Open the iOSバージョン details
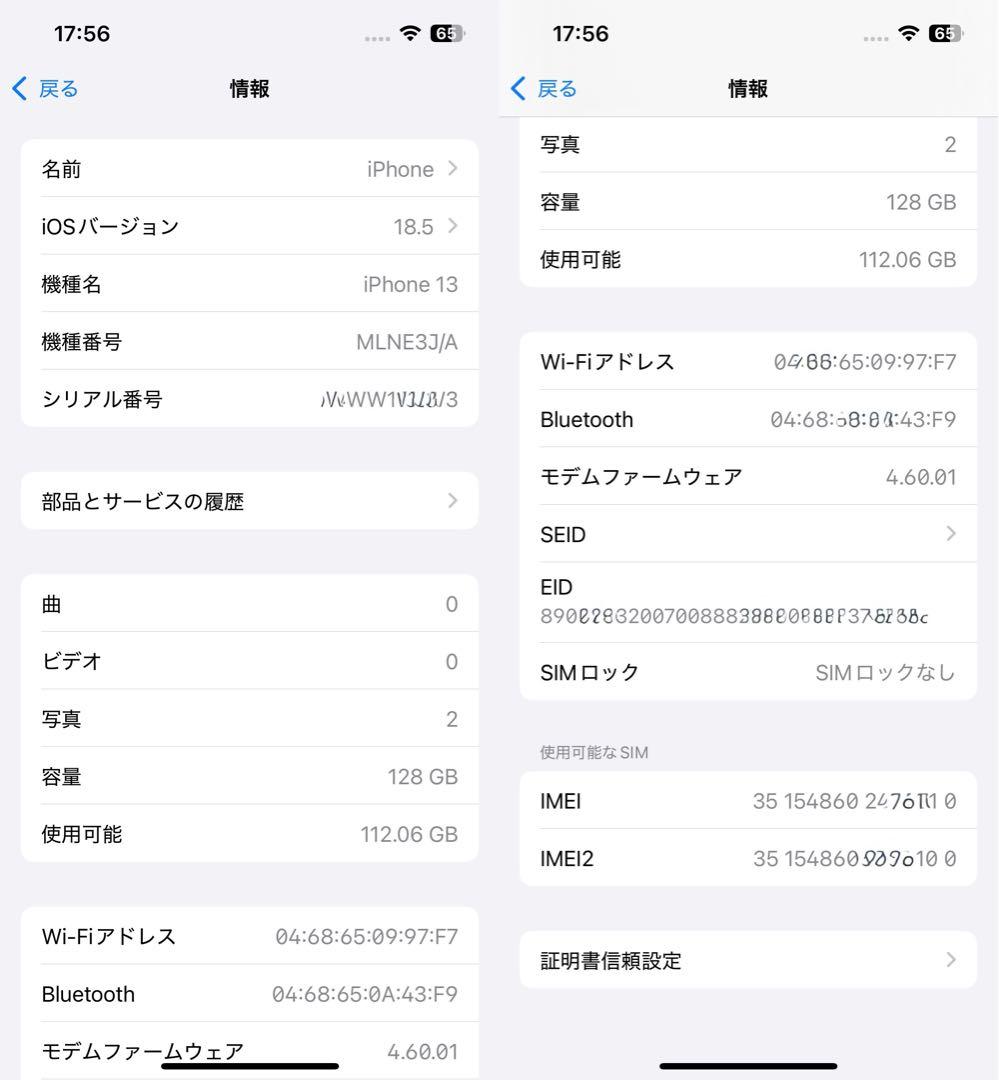 pos(249,226)
